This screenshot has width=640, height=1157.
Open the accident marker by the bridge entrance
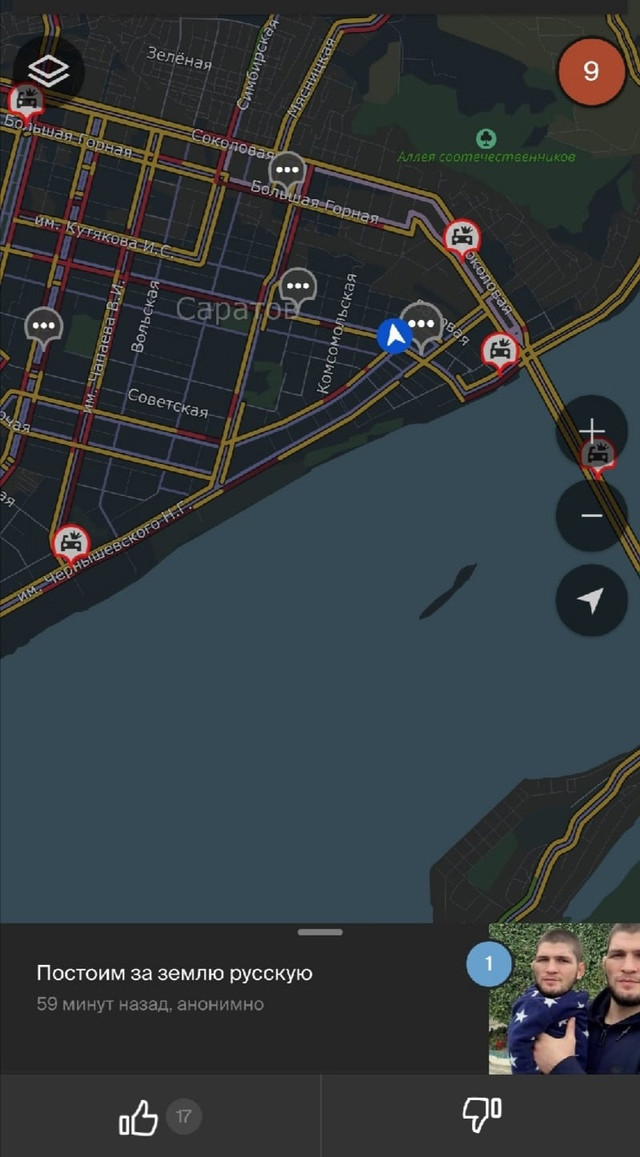tap(500, 353)
